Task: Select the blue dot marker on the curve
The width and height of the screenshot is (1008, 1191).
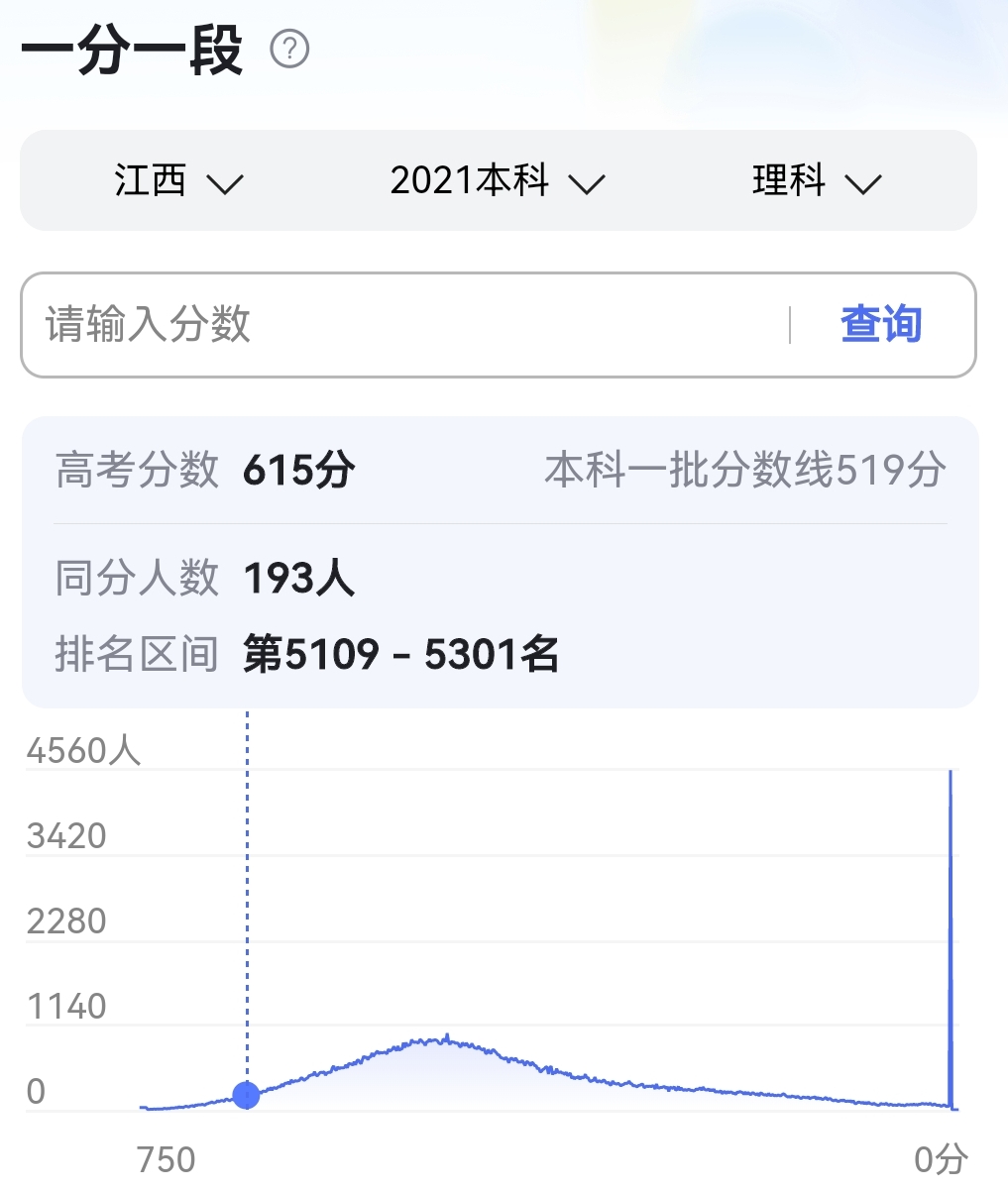Action: click(246, 1095)
